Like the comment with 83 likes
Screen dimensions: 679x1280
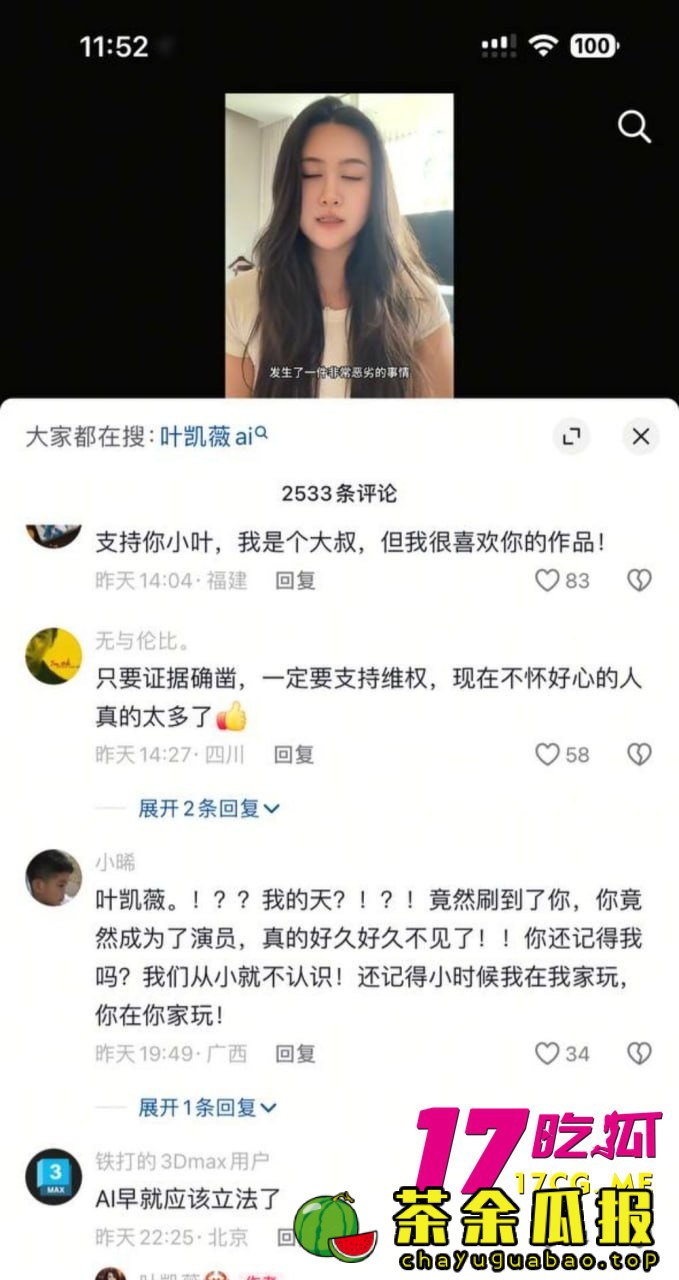tap(547, 581)
